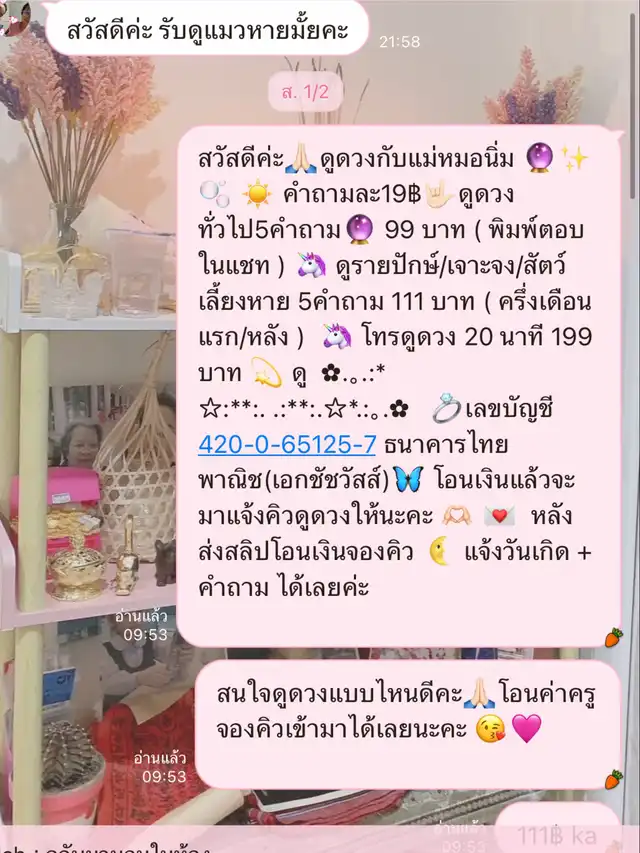
Task: Tap the account number link 420-0-65125-7
Action: click(287, 444)
